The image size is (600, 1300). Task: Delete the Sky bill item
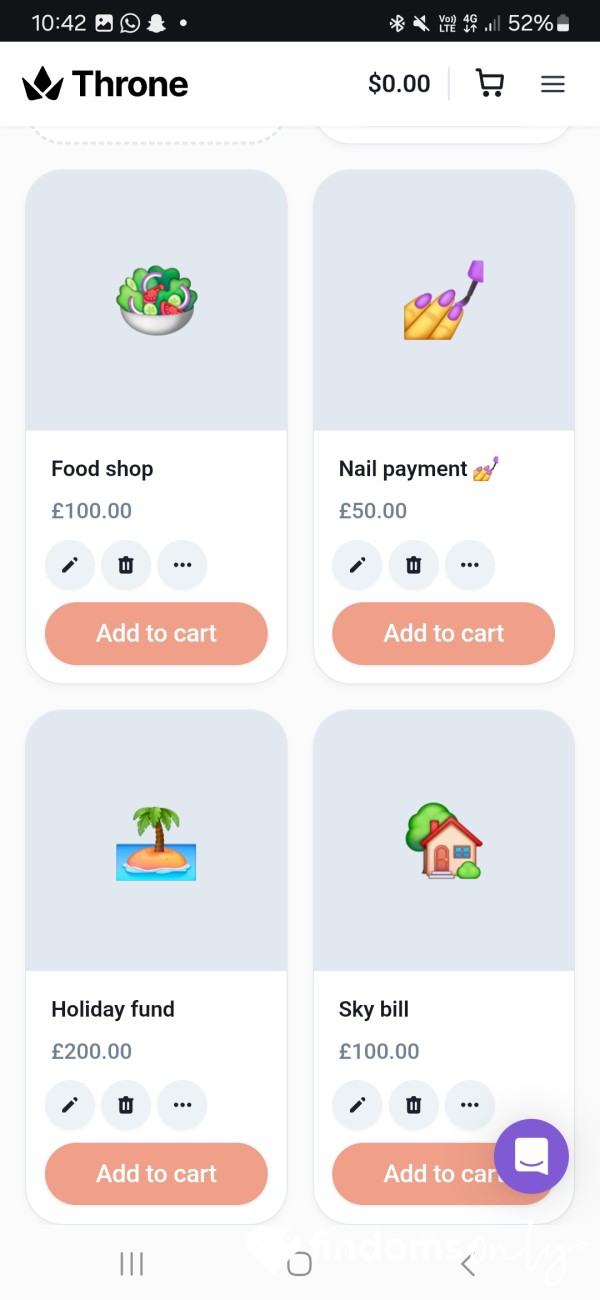tap(413, 1105)
